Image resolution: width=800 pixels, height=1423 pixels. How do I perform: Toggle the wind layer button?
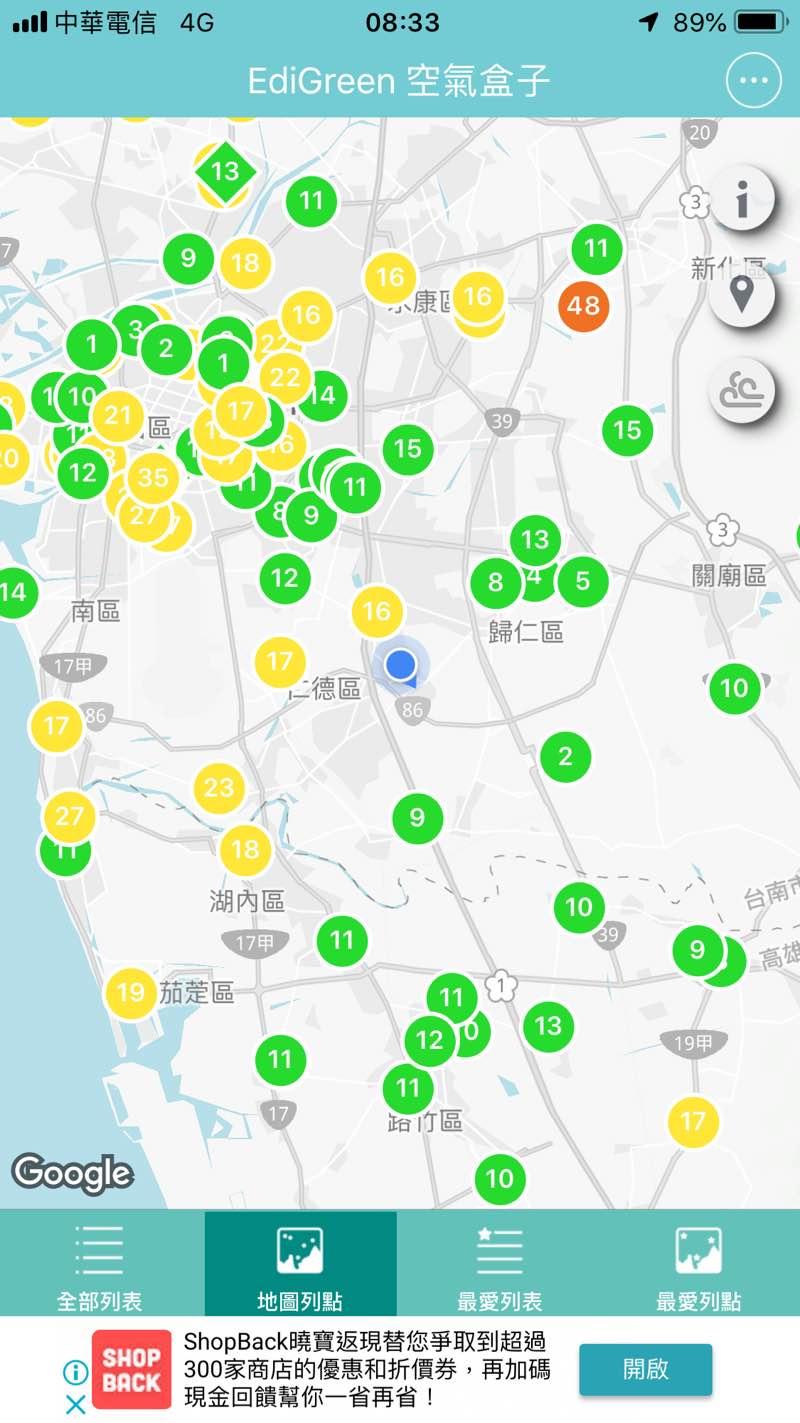(742, 390)
